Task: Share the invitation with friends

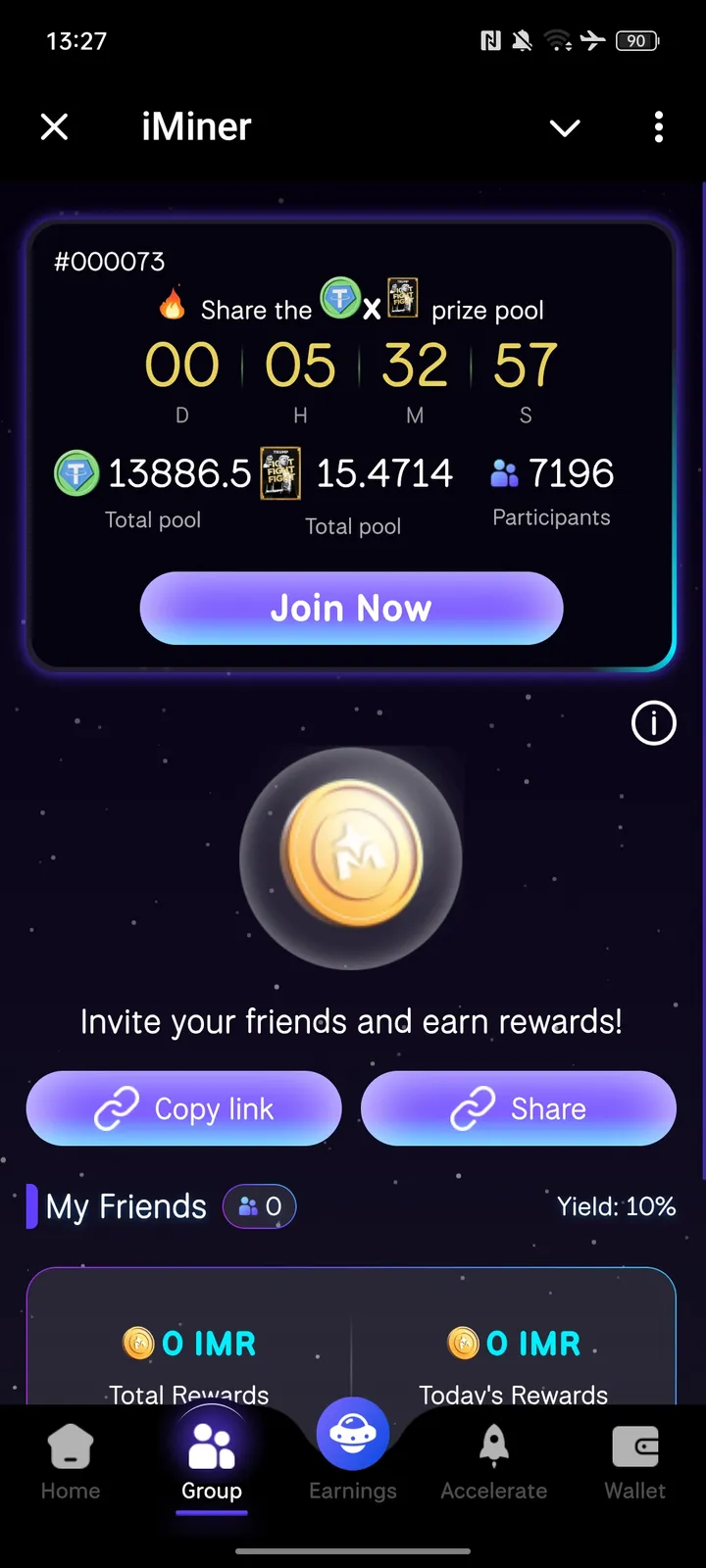Action: tap(519, 1108)
